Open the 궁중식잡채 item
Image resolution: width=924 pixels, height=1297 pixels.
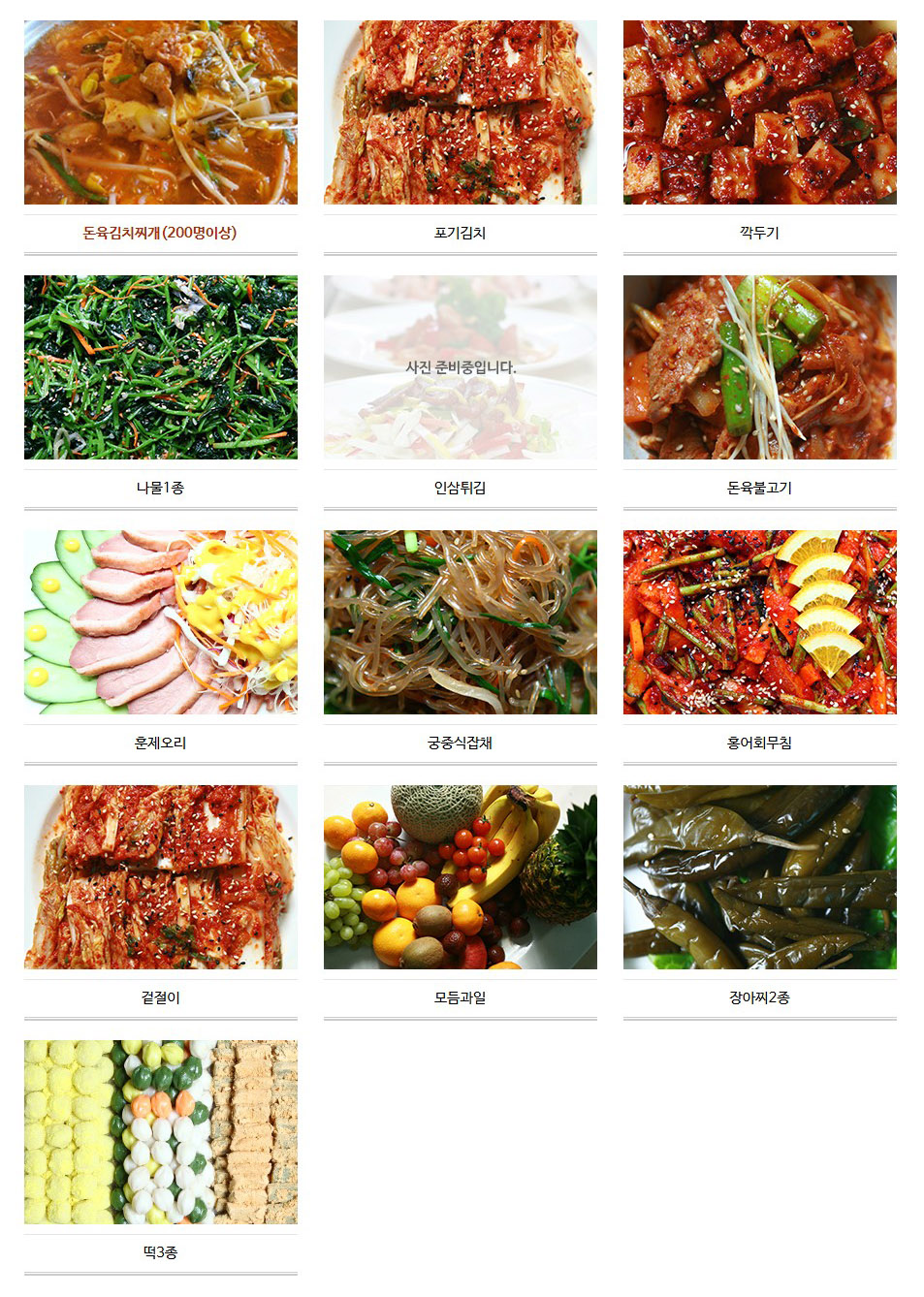point(460,623)
